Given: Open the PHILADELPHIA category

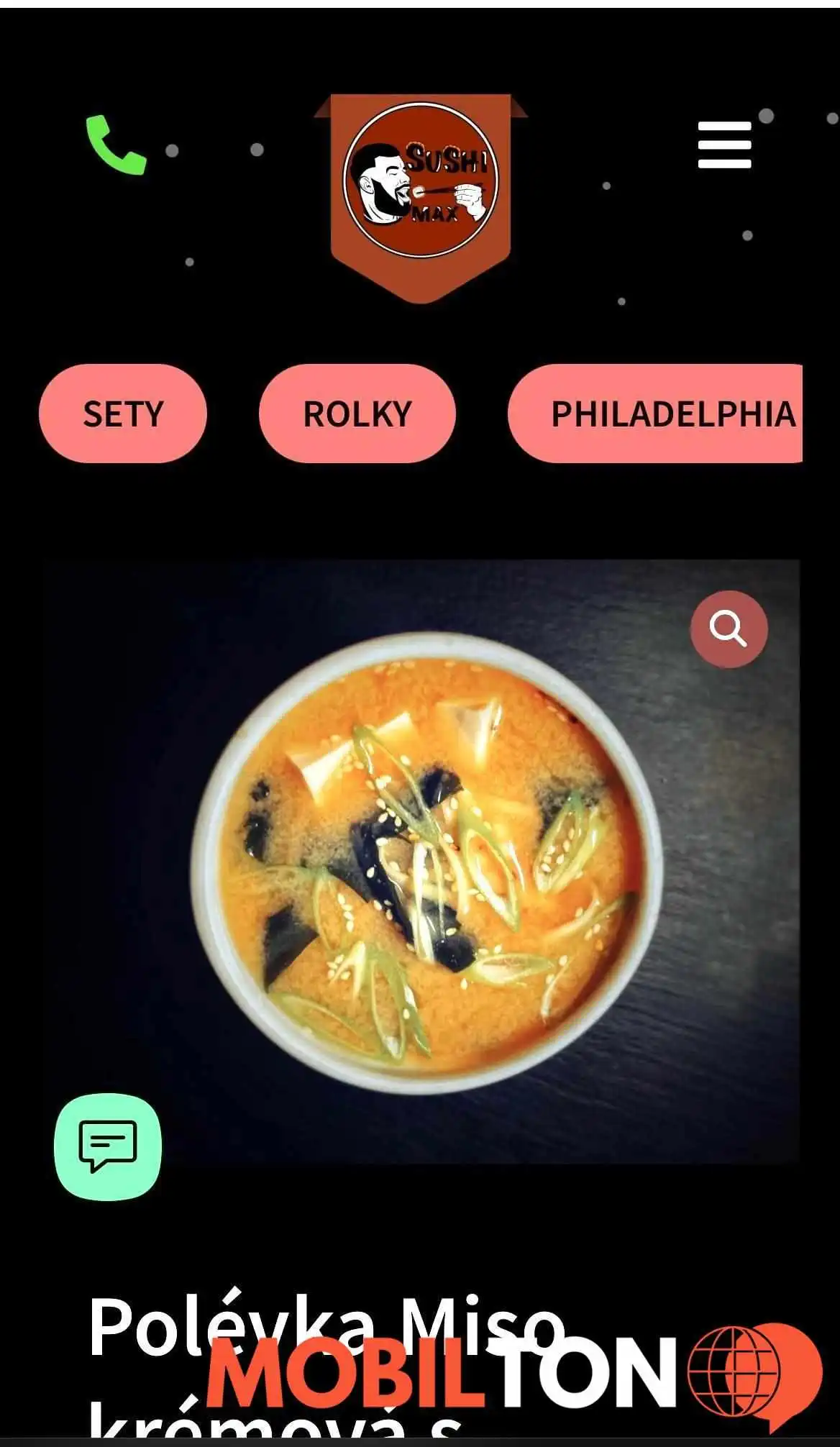Looking at the screenshot, I should pos(655,414).
